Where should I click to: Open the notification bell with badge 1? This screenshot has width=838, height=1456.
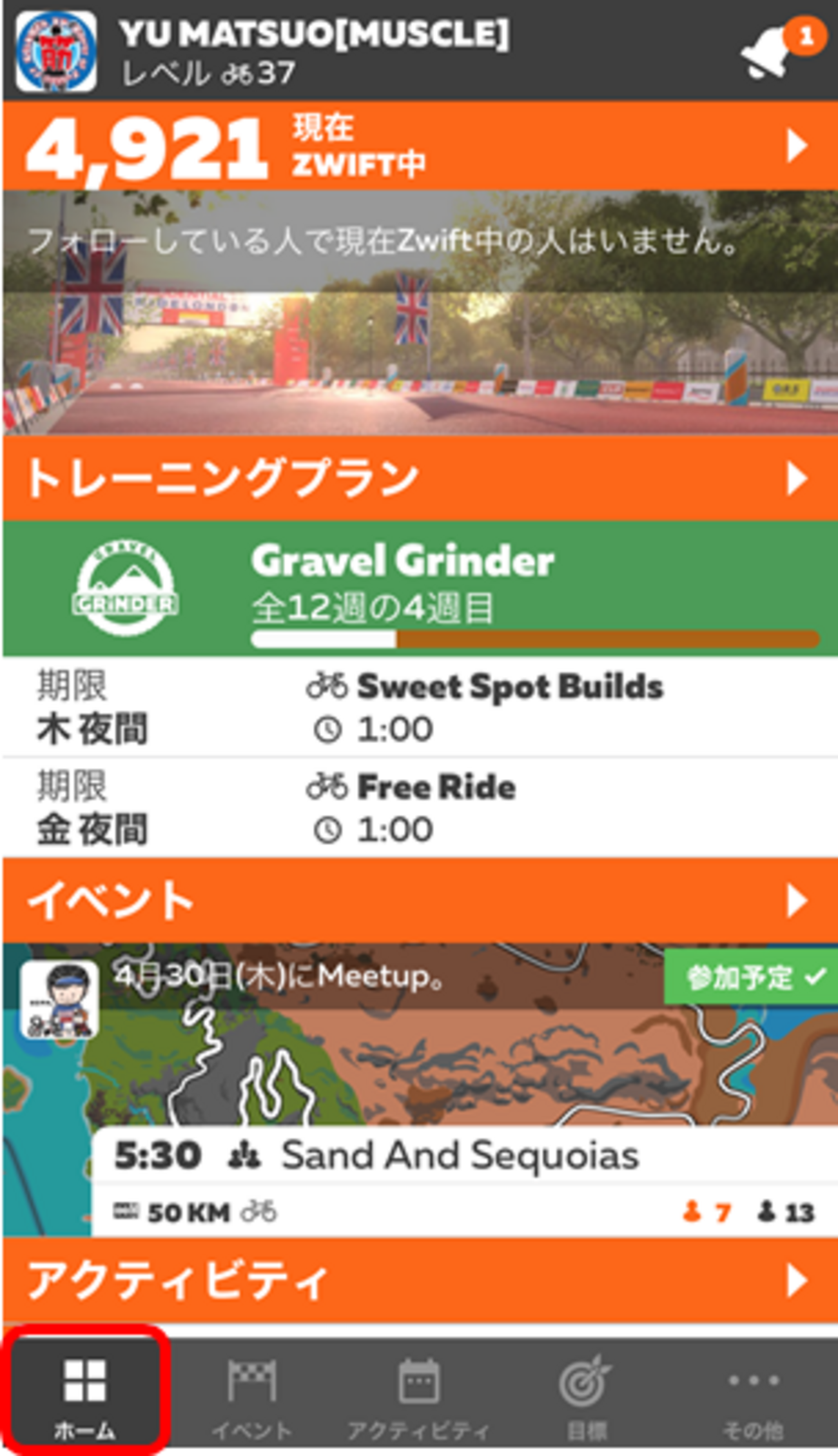[766, 49]
